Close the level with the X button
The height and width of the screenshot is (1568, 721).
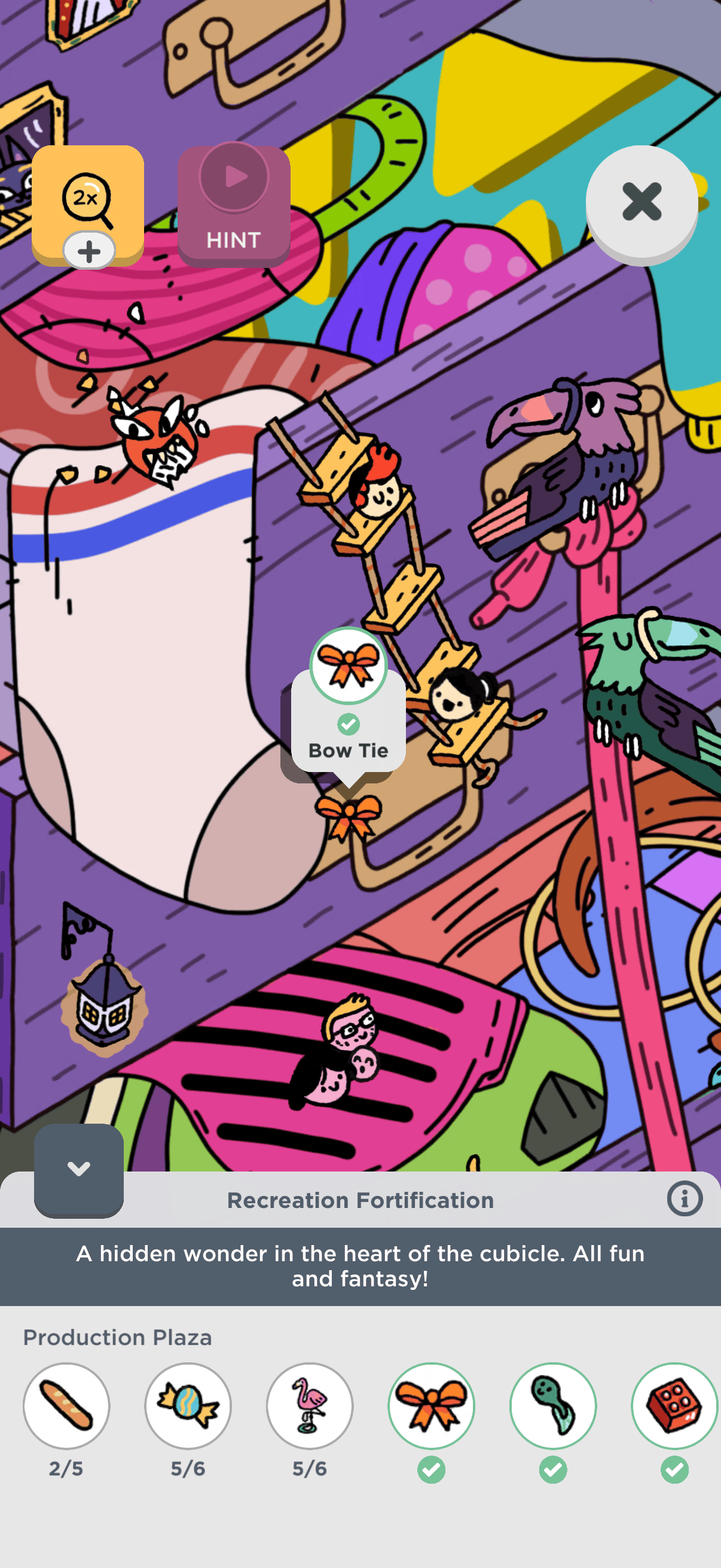[x=641, y=202]
